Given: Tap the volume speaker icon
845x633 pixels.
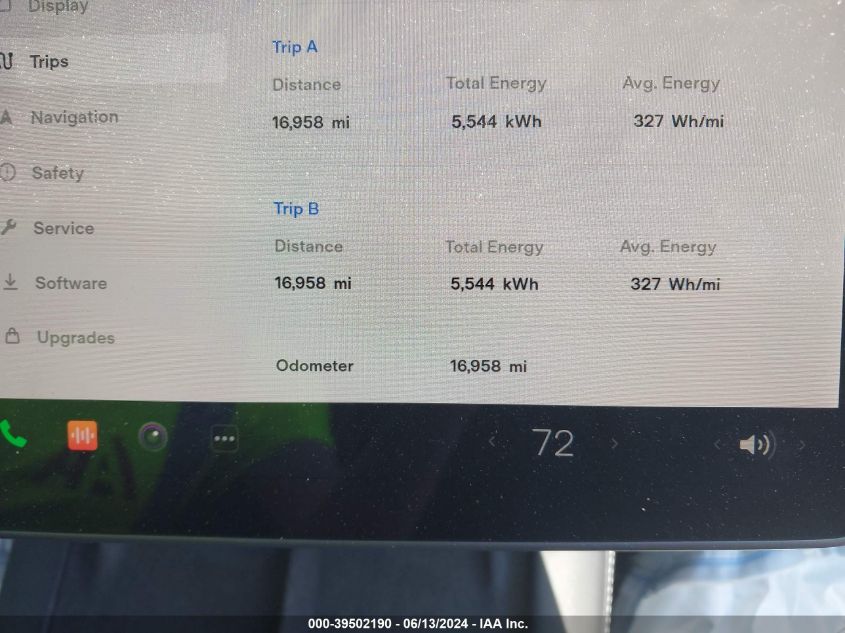Looking at the screenshot, I should (x=757, y=445).
